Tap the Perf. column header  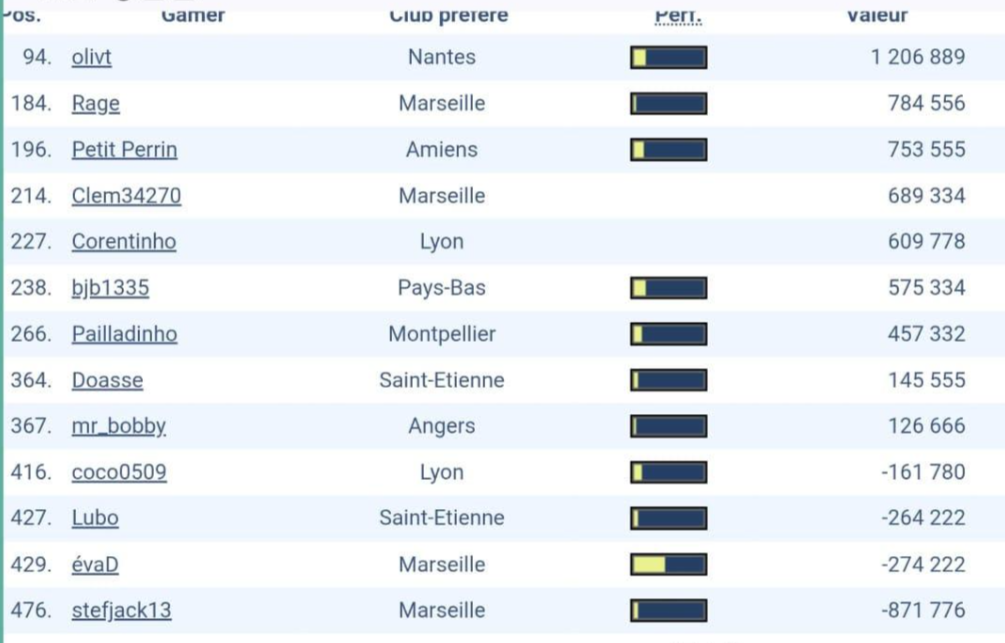pyautogui.click(x=678, y=15)
